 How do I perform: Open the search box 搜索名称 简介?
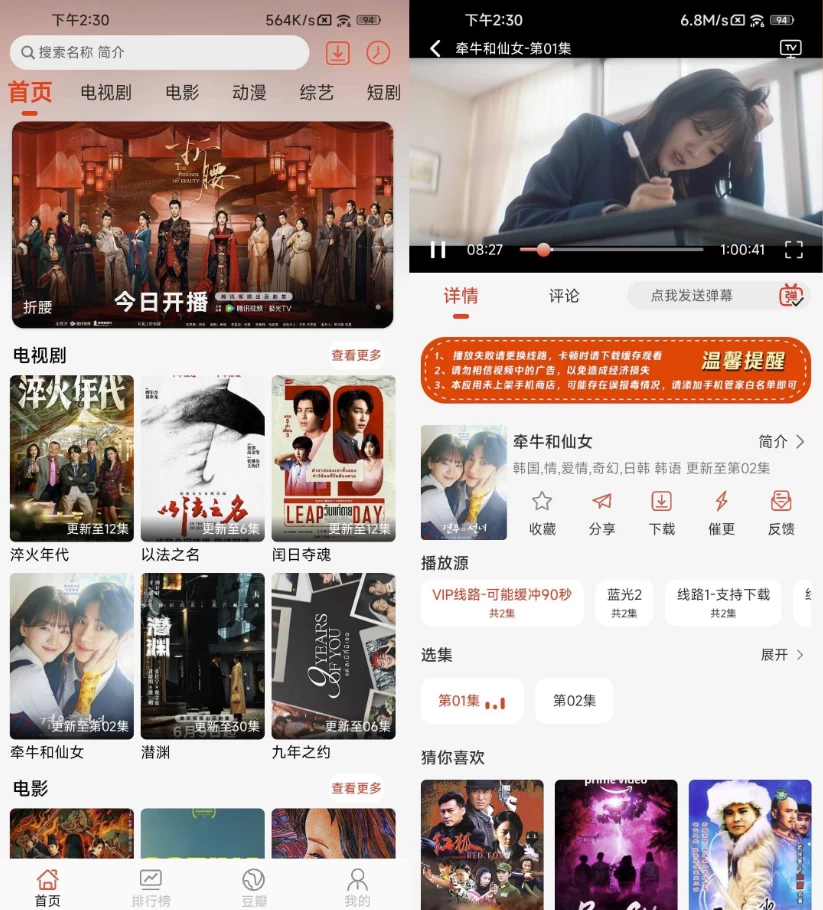(160, 52)
